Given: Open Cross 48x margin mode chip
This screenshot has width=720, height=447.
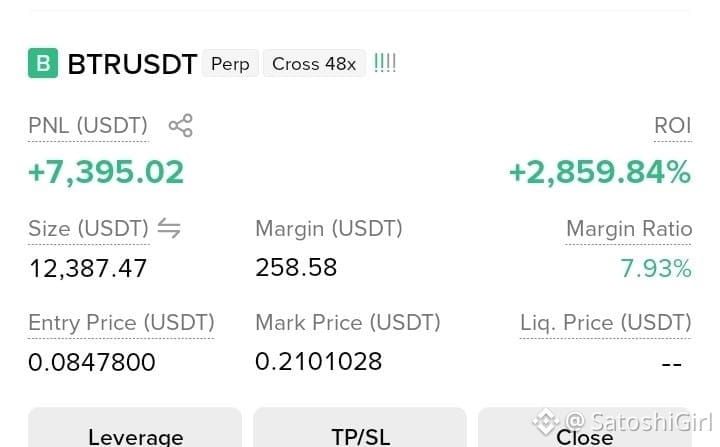Looking at the screenshot, I should click(x=314, y=63).
